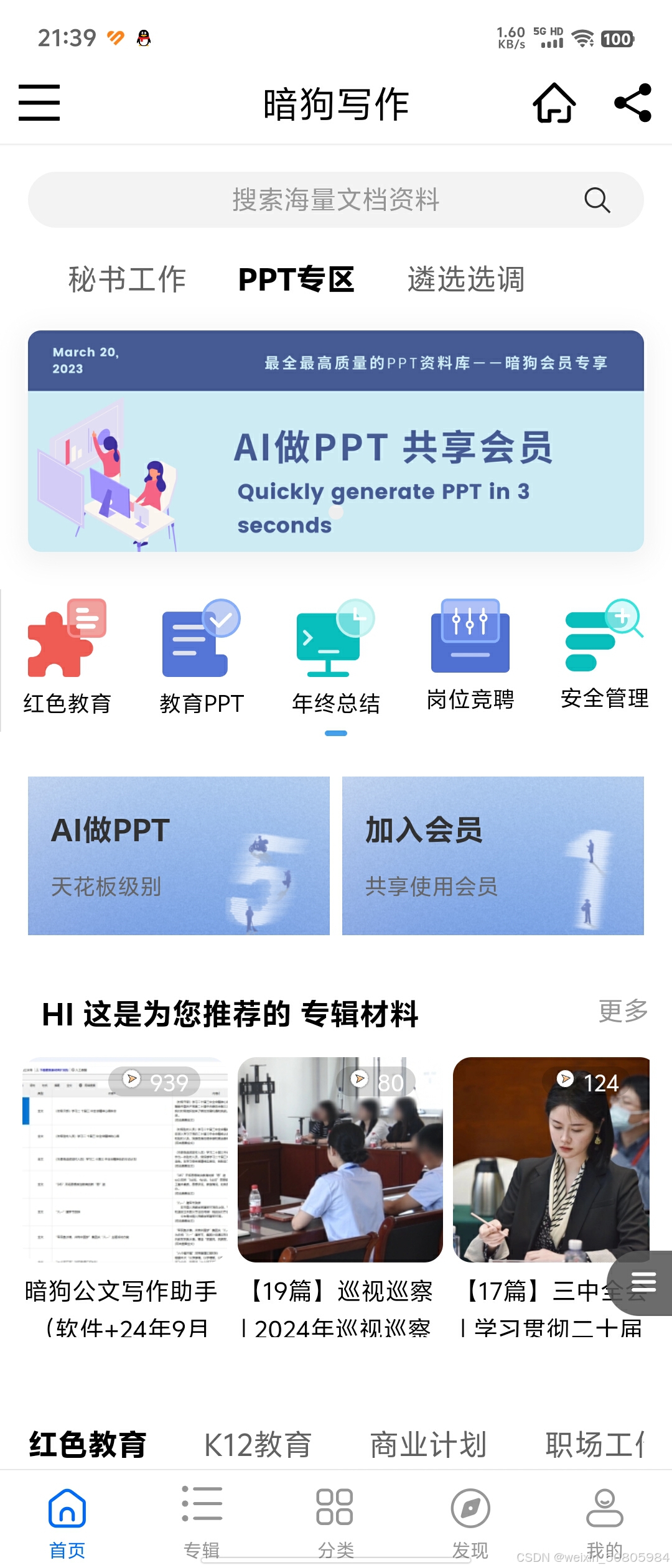Open the 安全管理 category
The width and height of the screenshot is (672, 1568).
(x=604, y=655)
